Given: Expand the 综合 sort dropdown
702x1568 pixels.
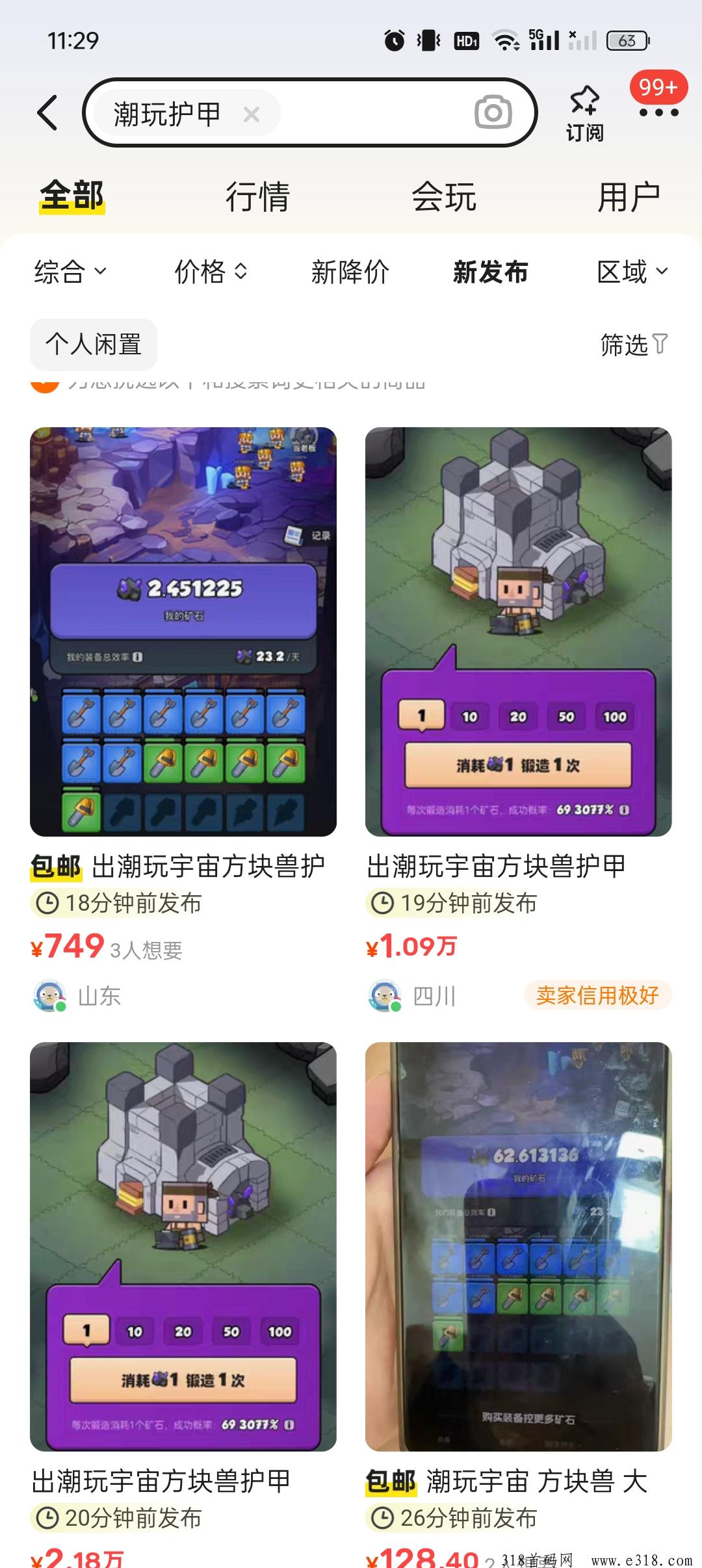Looking at the screenshot, I should coord(70,272).
